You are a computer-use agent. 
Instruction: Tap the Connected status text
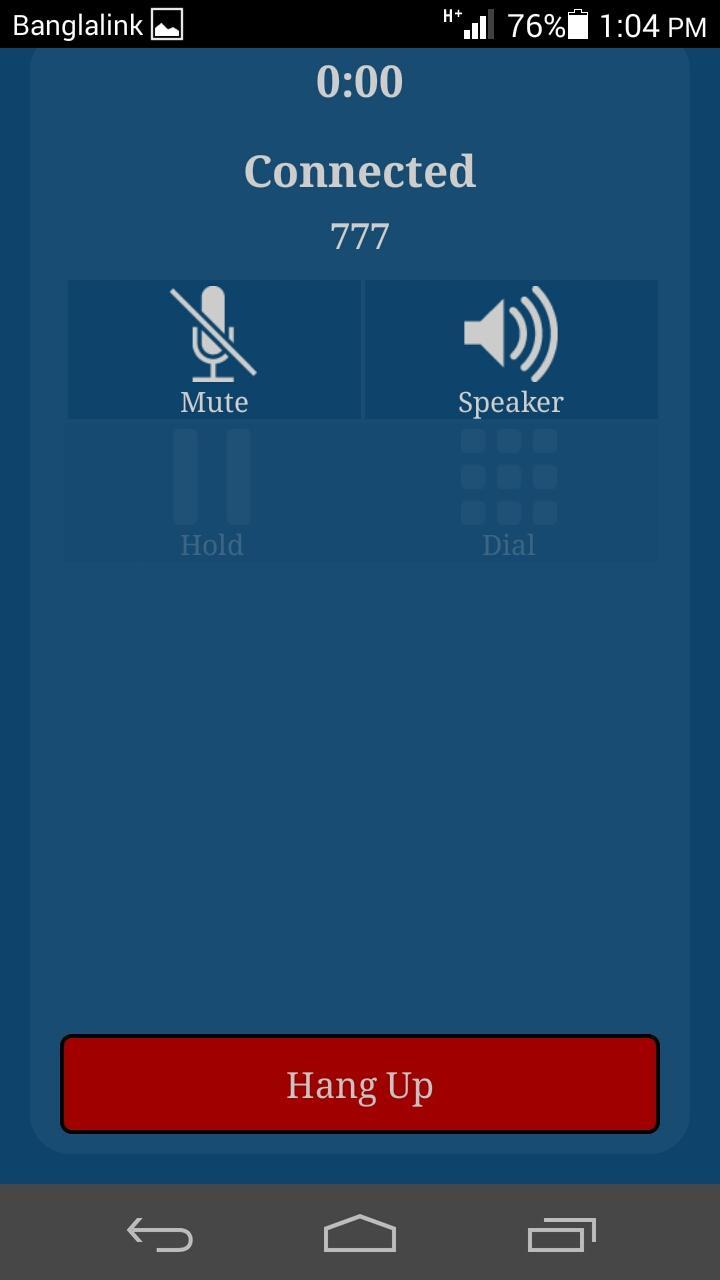click(360, 170)
